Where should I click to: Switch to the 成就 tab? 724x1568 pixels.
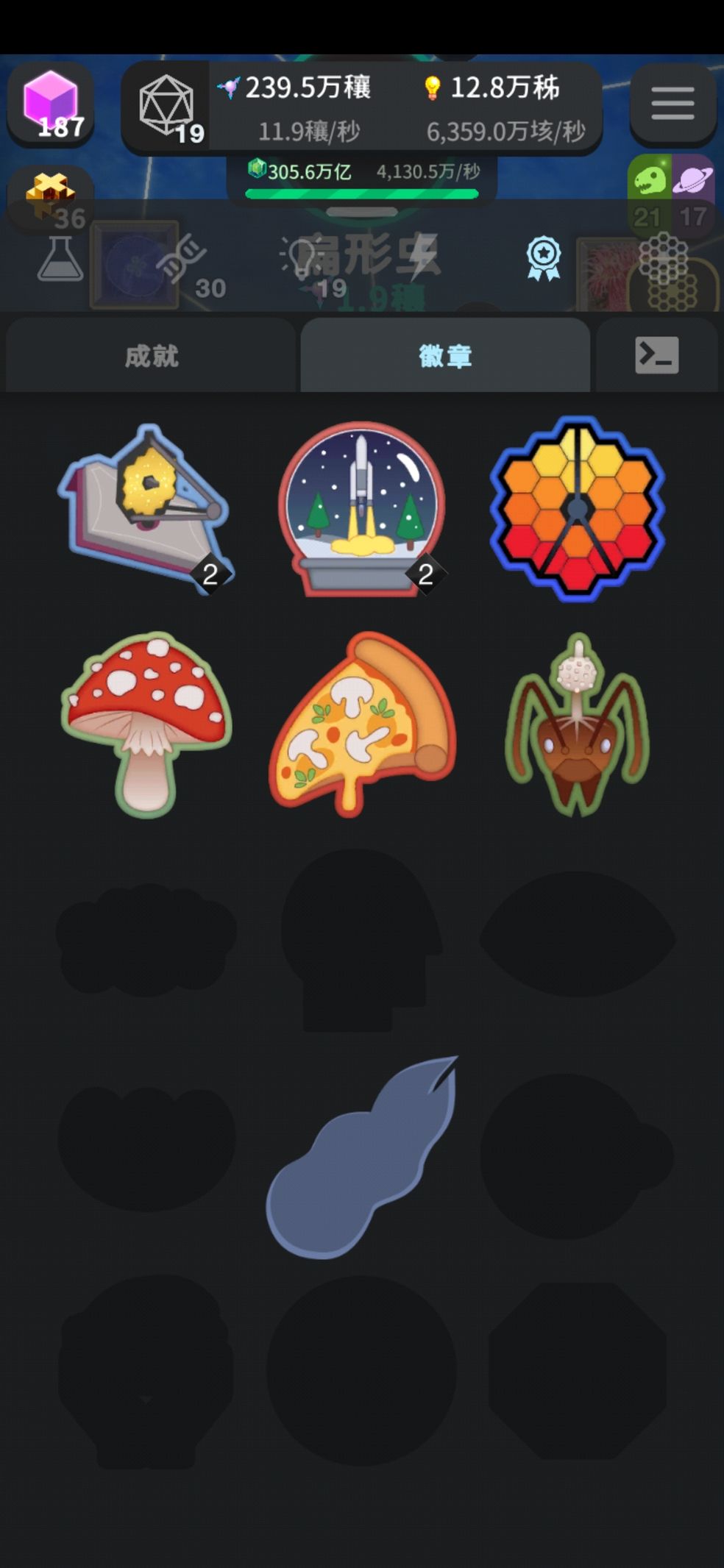click(x=151, y=356)
